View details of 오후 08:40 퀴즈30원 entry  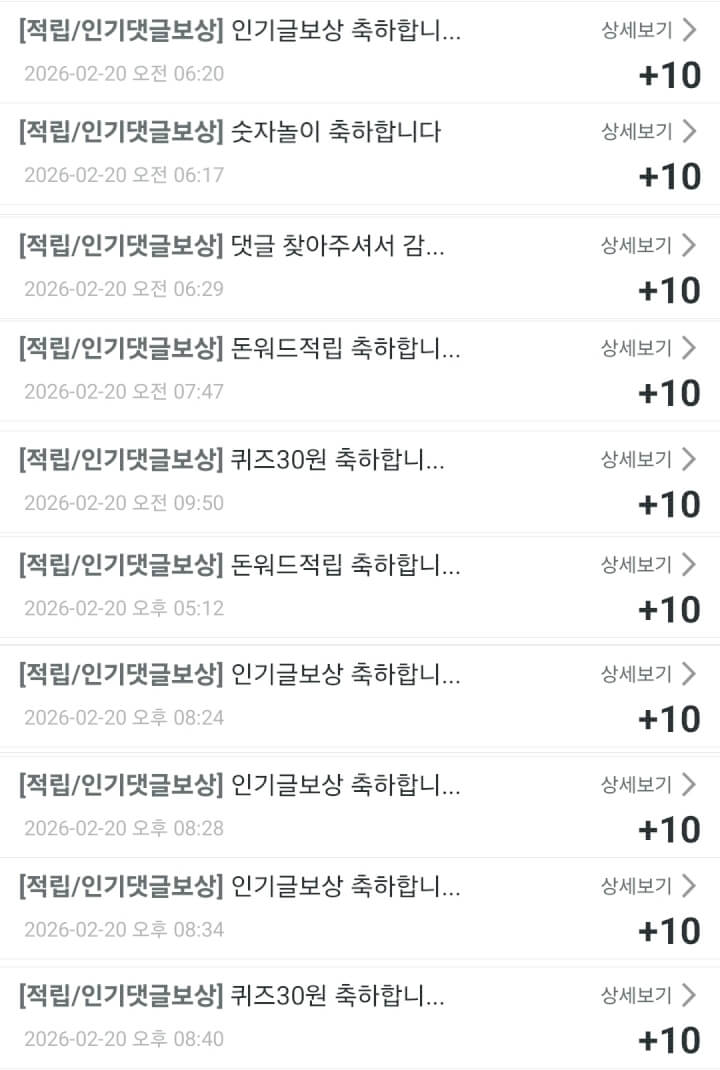648,995
